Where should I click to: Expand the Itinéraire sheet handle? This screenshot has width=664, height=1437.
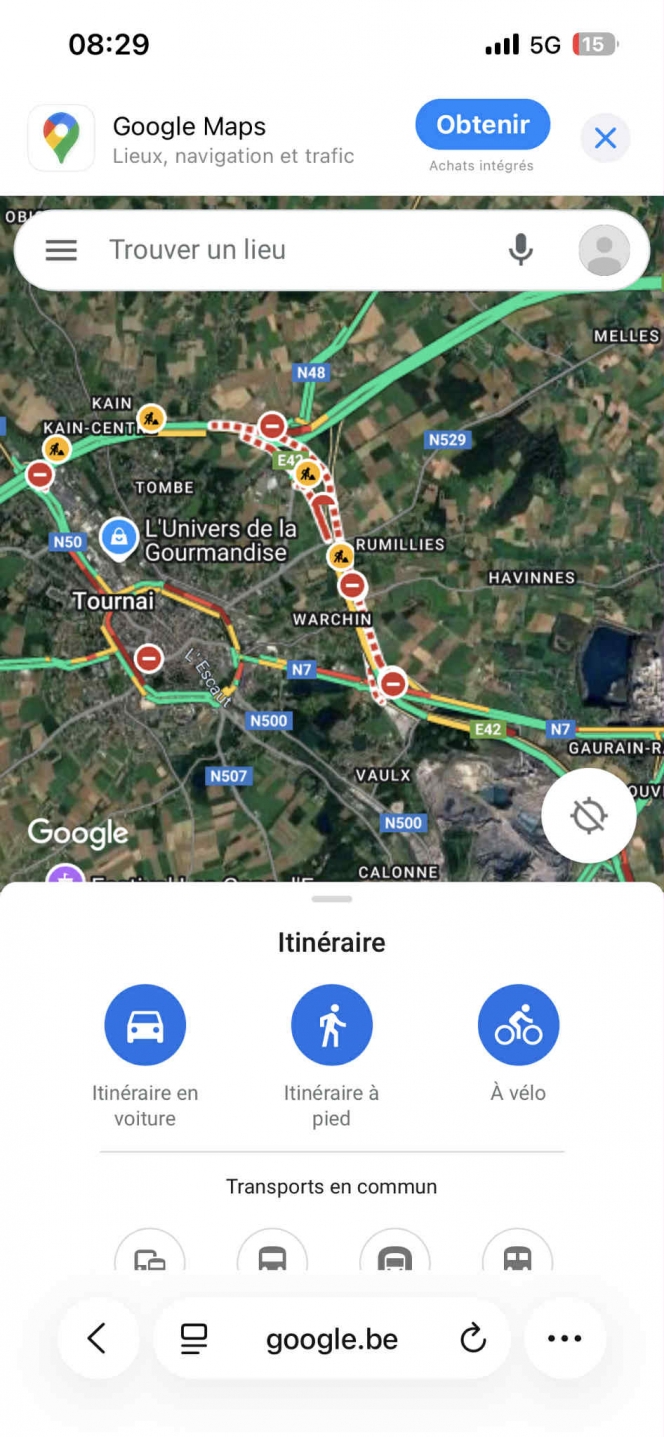332,899
